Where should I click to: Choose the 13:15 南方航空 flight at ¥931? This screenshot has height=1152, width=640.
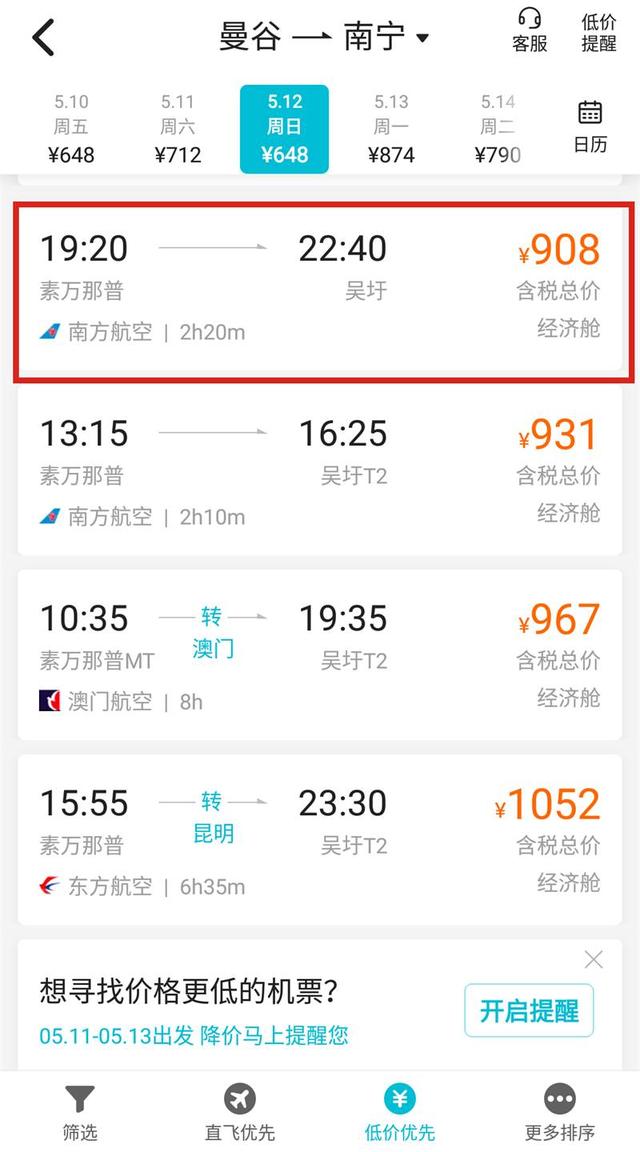(x=320, y=472)
